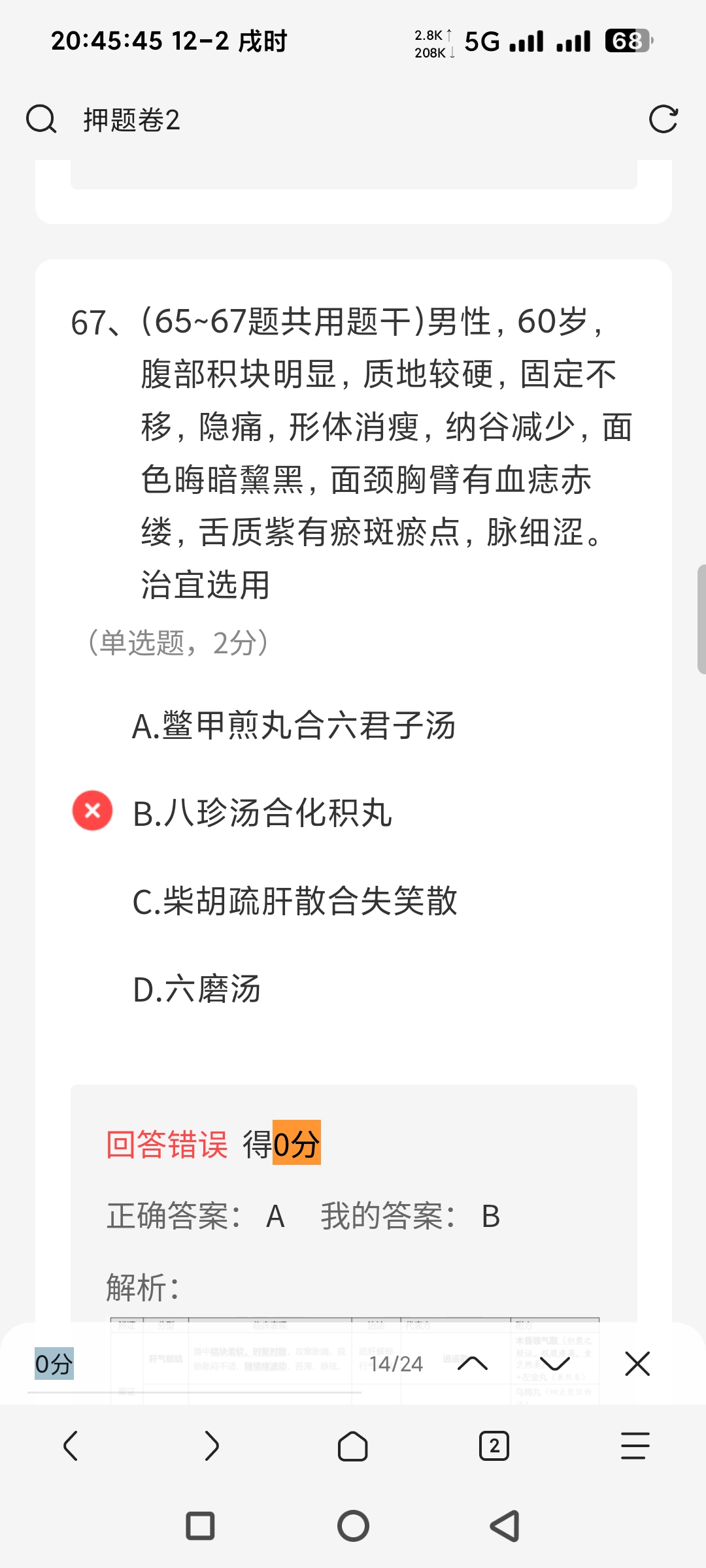Viewport: 706px width, 1568px height.
Task: Select option A 鳖甲煎丸合六君子汤
Action: pos(294,726)
